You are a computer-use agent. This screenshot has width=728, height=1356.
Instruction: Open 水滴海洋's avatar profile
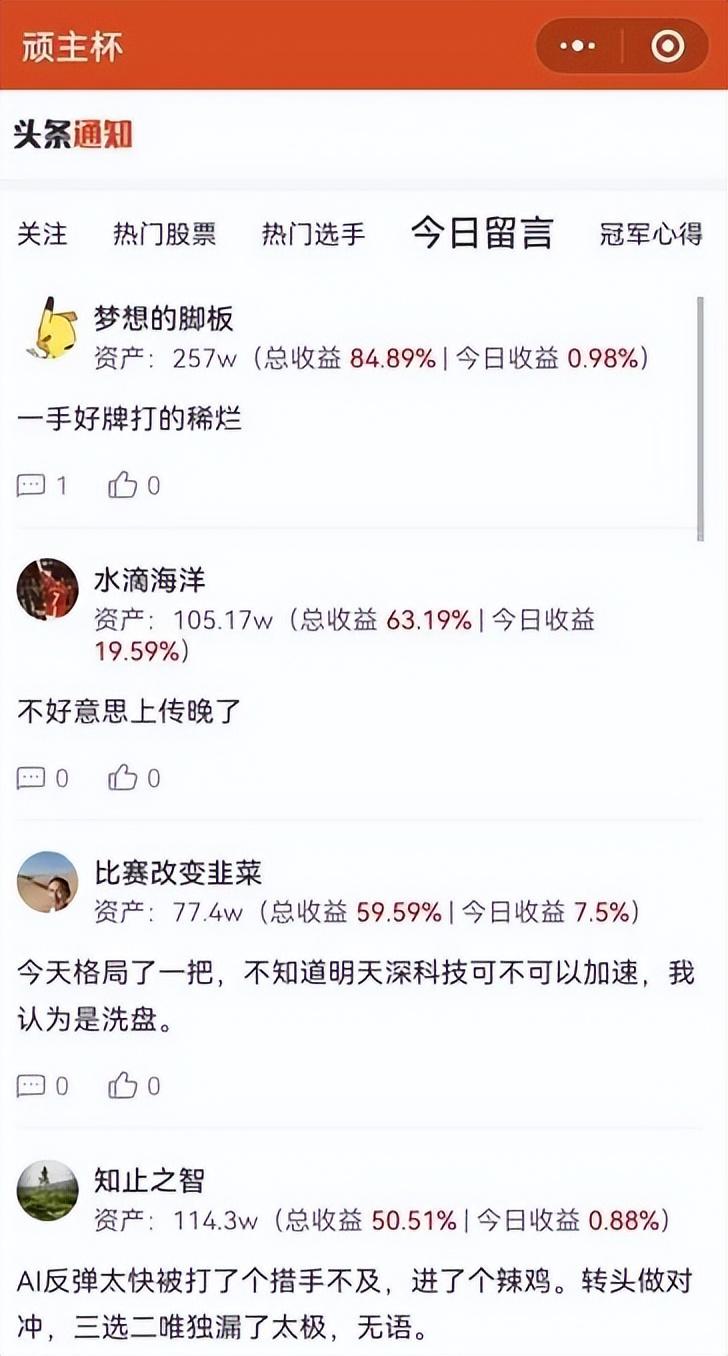pyautogui.click(x=47, y=589)
